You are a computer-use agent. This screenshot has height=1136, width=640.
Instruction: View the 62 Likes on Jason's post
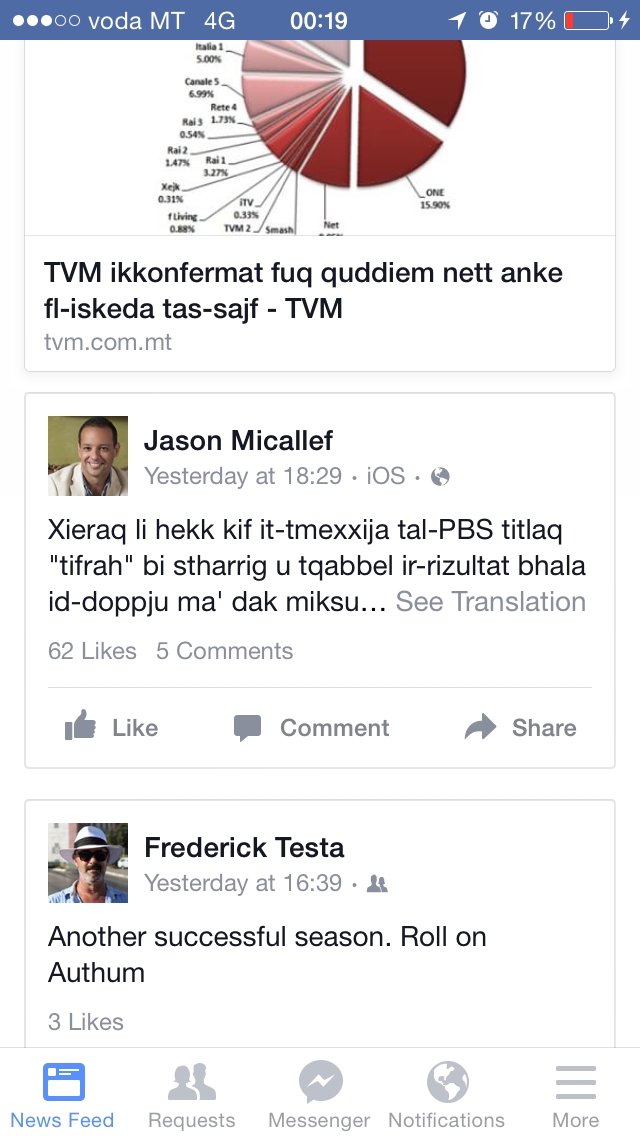pos(92,651)
